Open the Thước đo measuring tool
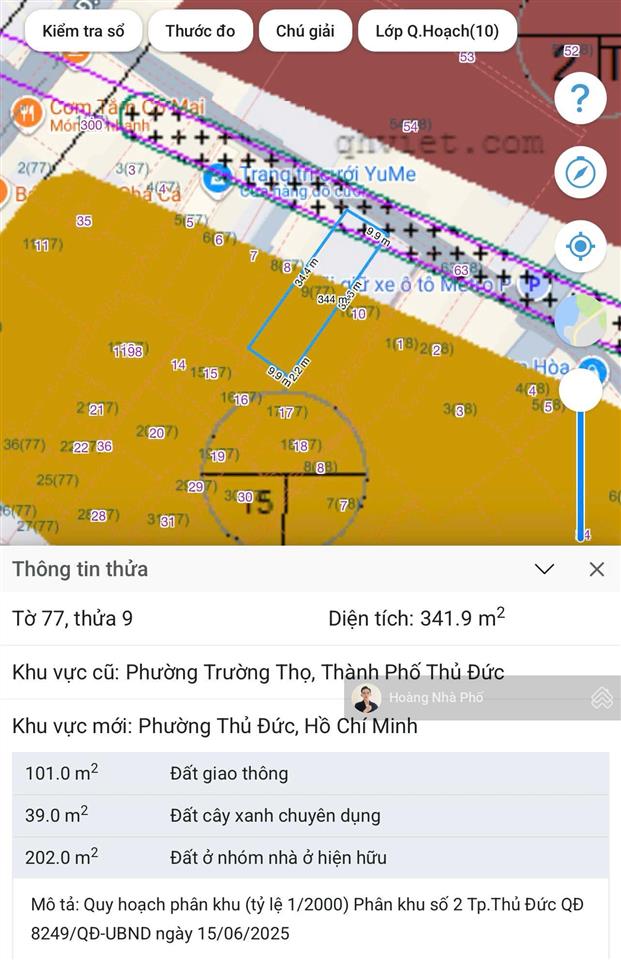Viewport: 621px width, 960px height. 200,31
